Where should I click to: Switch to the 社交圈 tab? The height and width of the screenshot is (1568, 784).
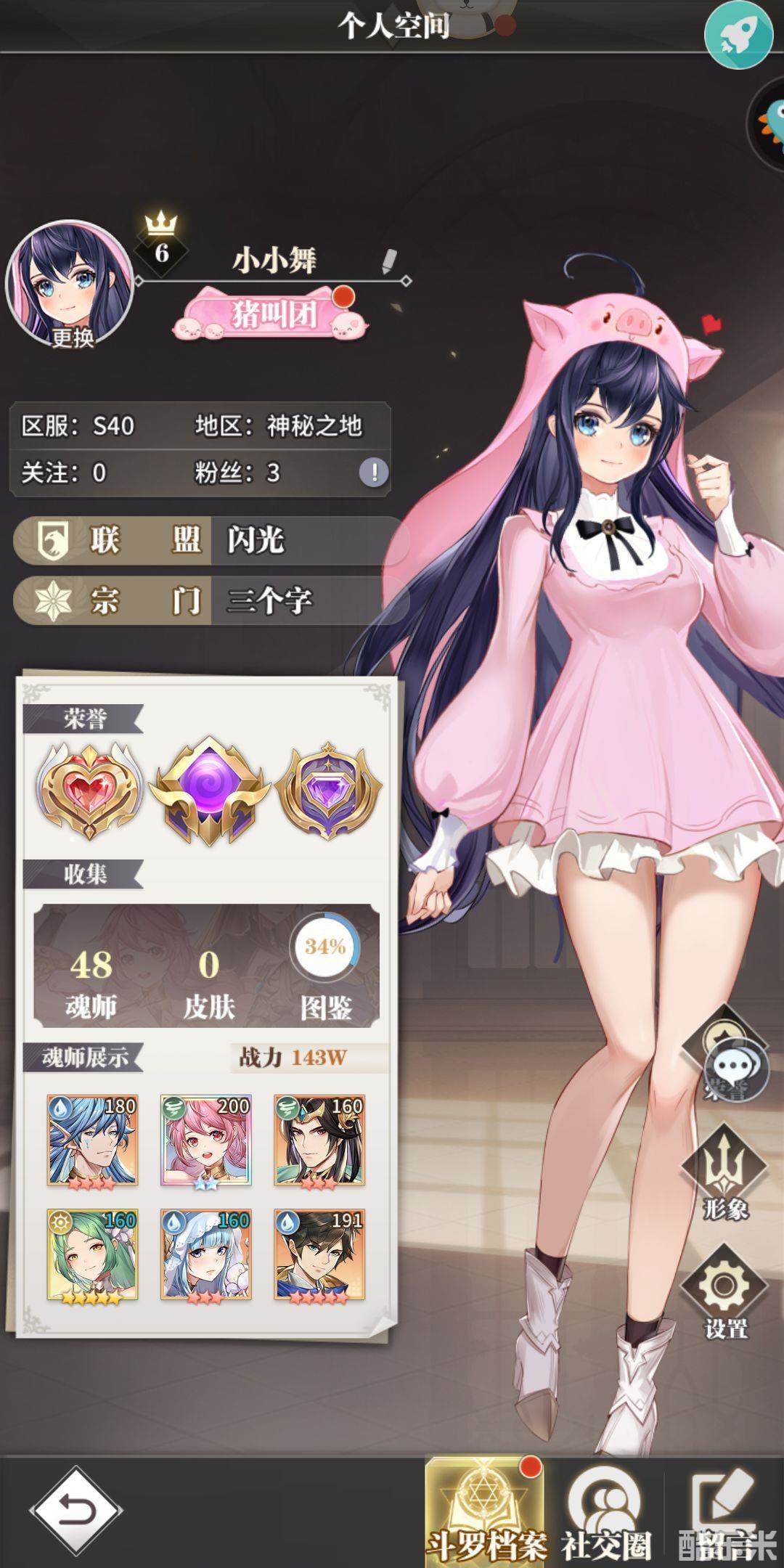[605, 1514]
